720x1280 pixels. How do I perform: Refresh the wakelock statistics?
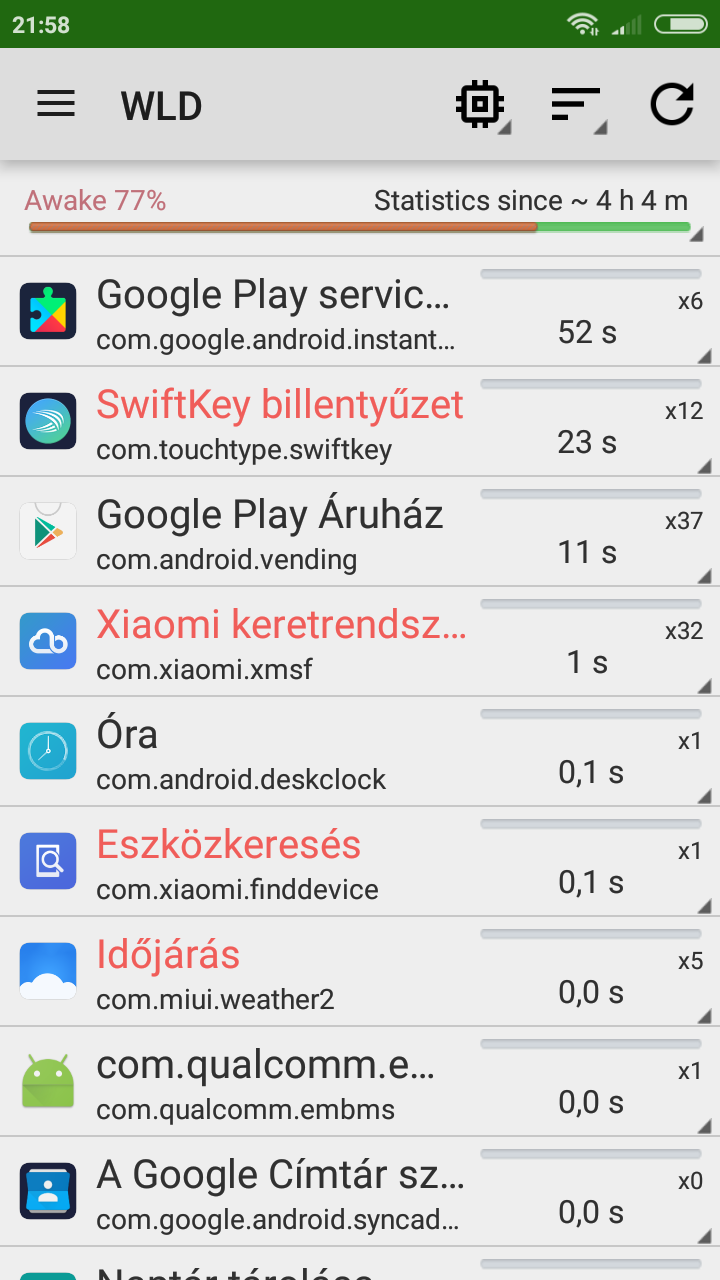coord(671,104)
